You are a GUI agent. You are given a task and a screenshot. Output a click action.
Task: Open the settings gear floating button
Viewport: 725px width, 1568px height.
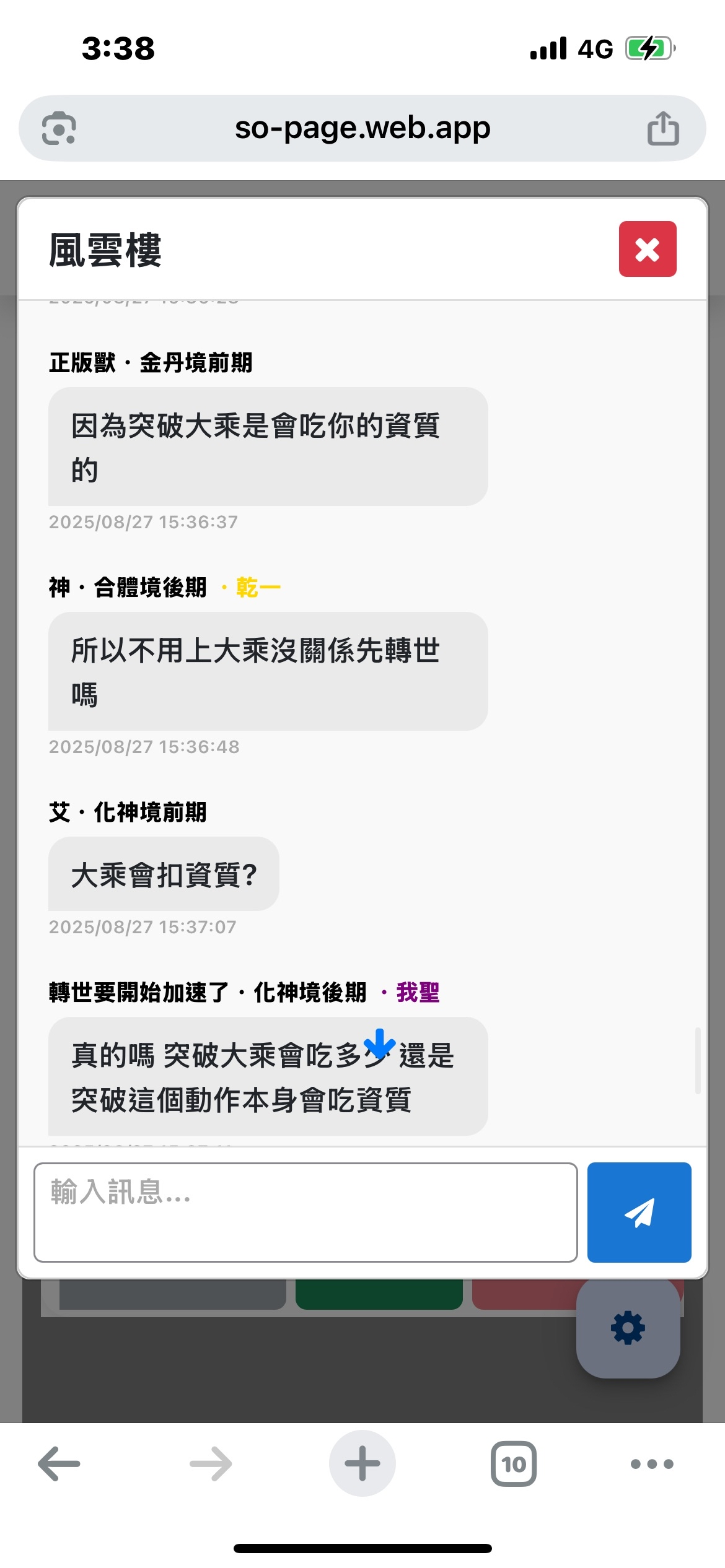point(628,1328)
